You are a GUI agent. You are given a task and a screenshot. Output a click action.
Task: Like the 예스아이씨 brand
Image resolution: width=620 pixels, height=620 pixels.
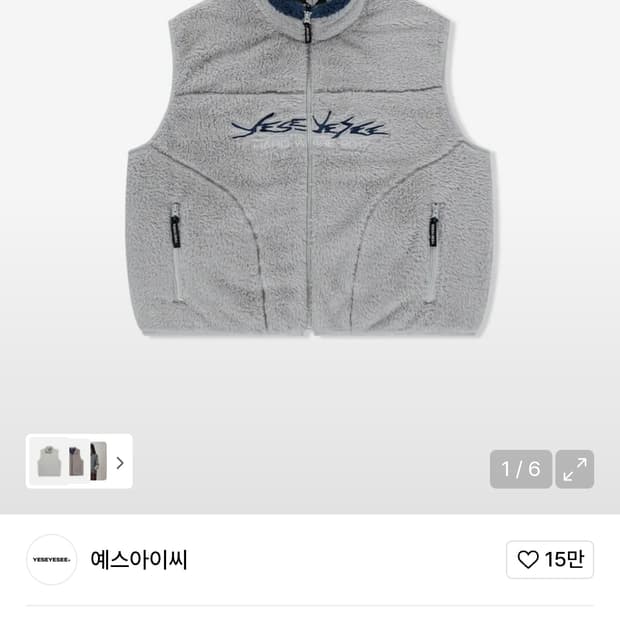coord(550,560)
